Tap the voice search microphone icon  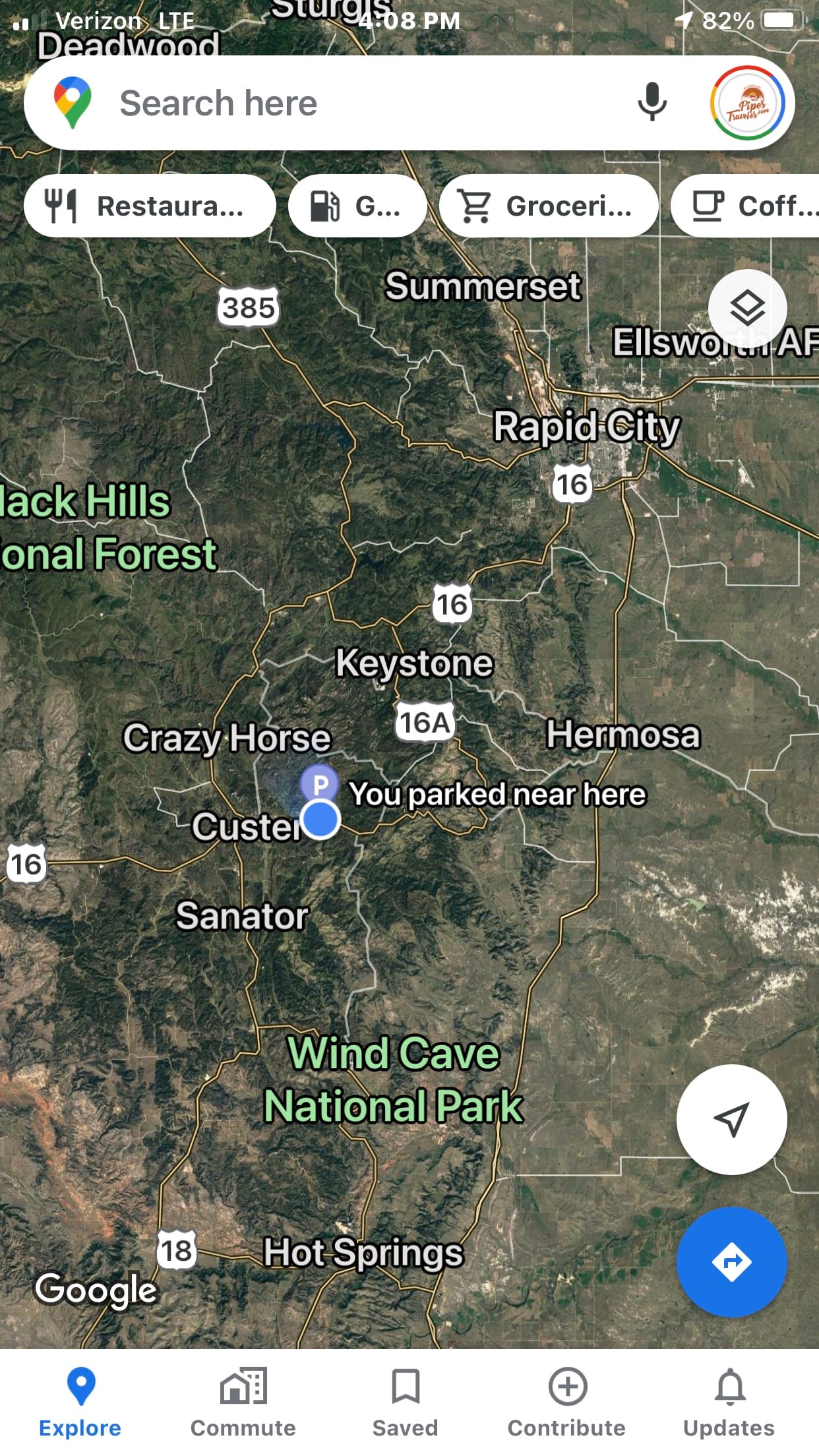652,103
